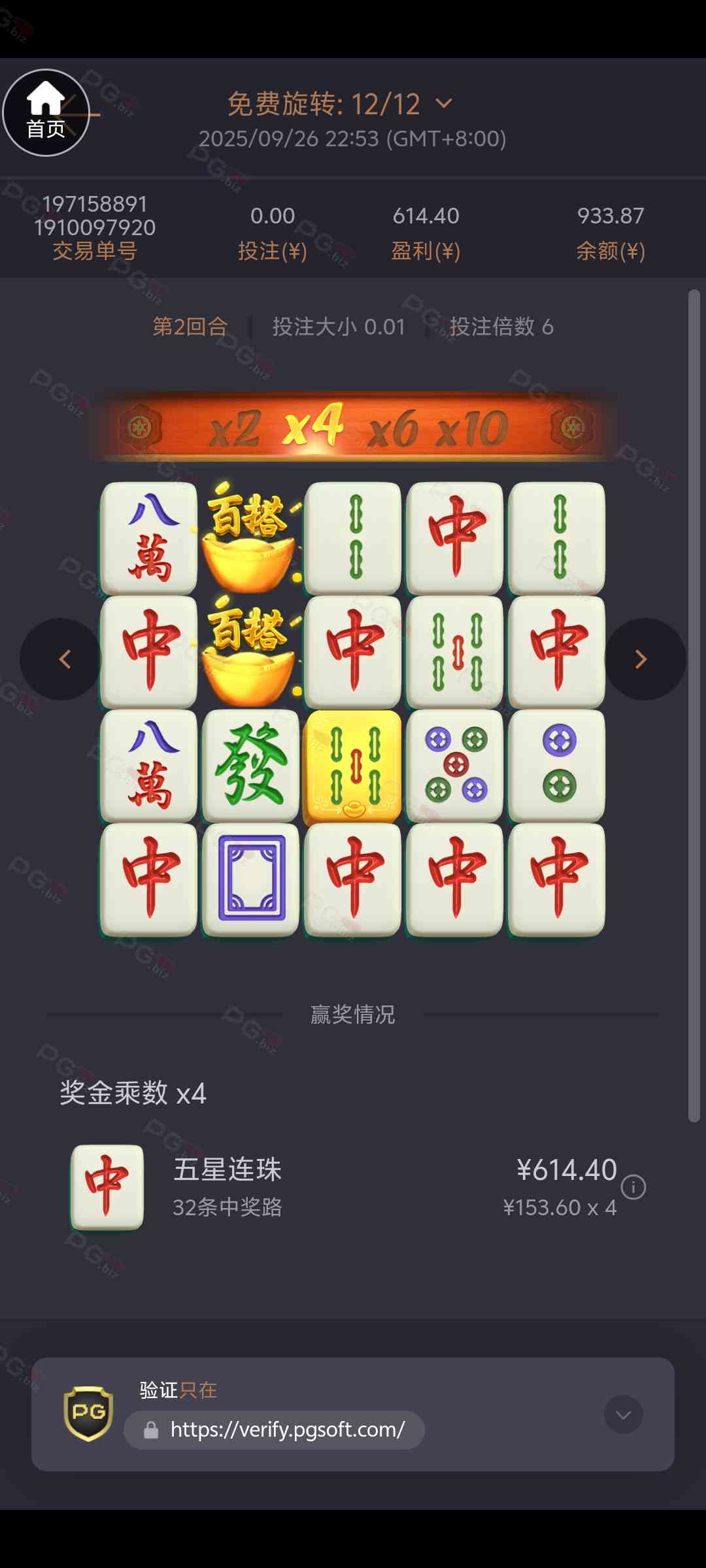Expand the 免费旋转 12/12 round dropdown
The height and width of the screenshot is (1568, 706).
coord(443,104)
